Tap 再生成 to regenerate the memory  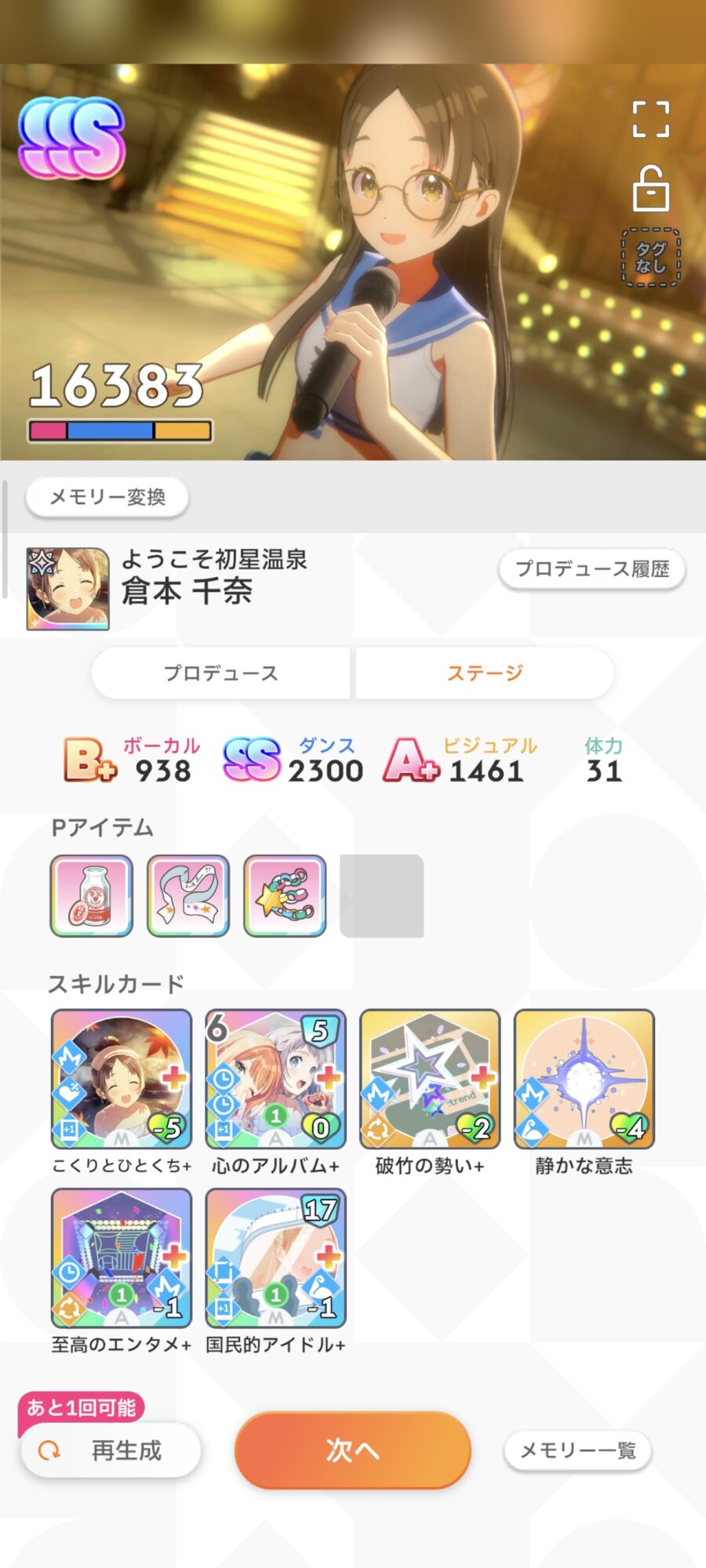tap(111, 1450)
